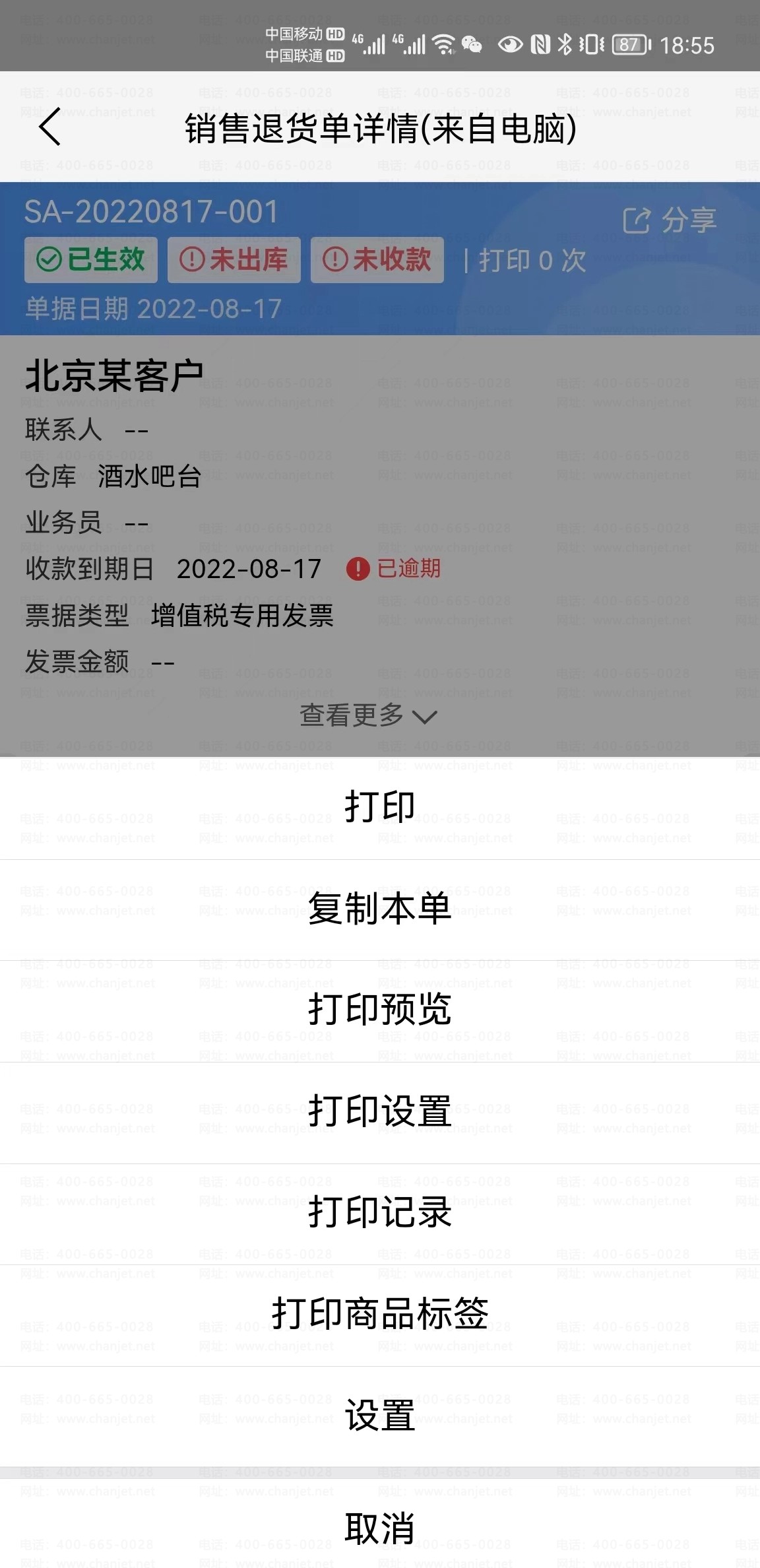The width and height of the screenshot is (760, 1568).
Task: Go back with the top-left arrow
Action: [x=50, y=127]
